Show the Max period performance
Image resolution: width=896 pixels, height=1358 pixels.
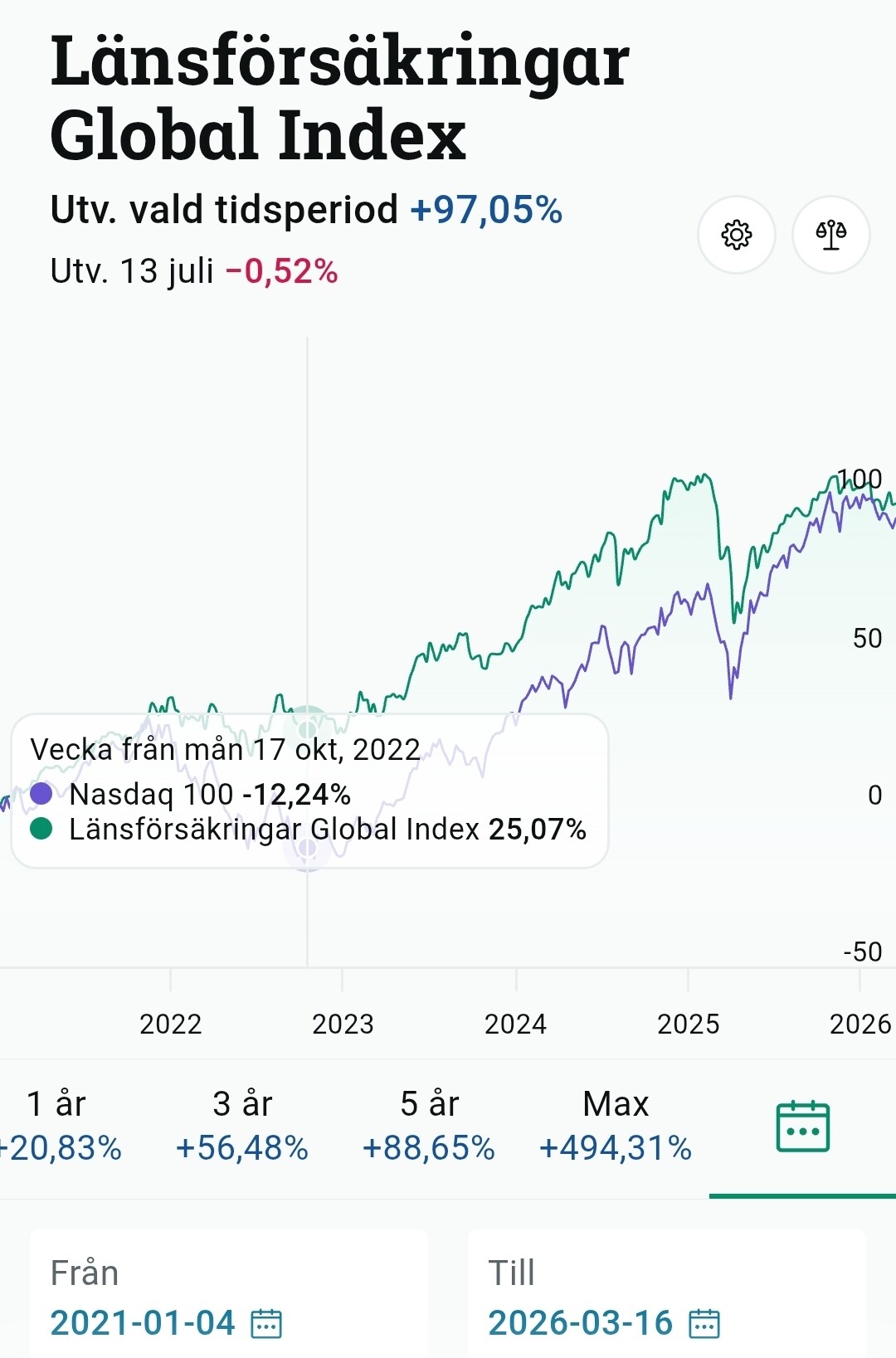tap(616, 1127)
